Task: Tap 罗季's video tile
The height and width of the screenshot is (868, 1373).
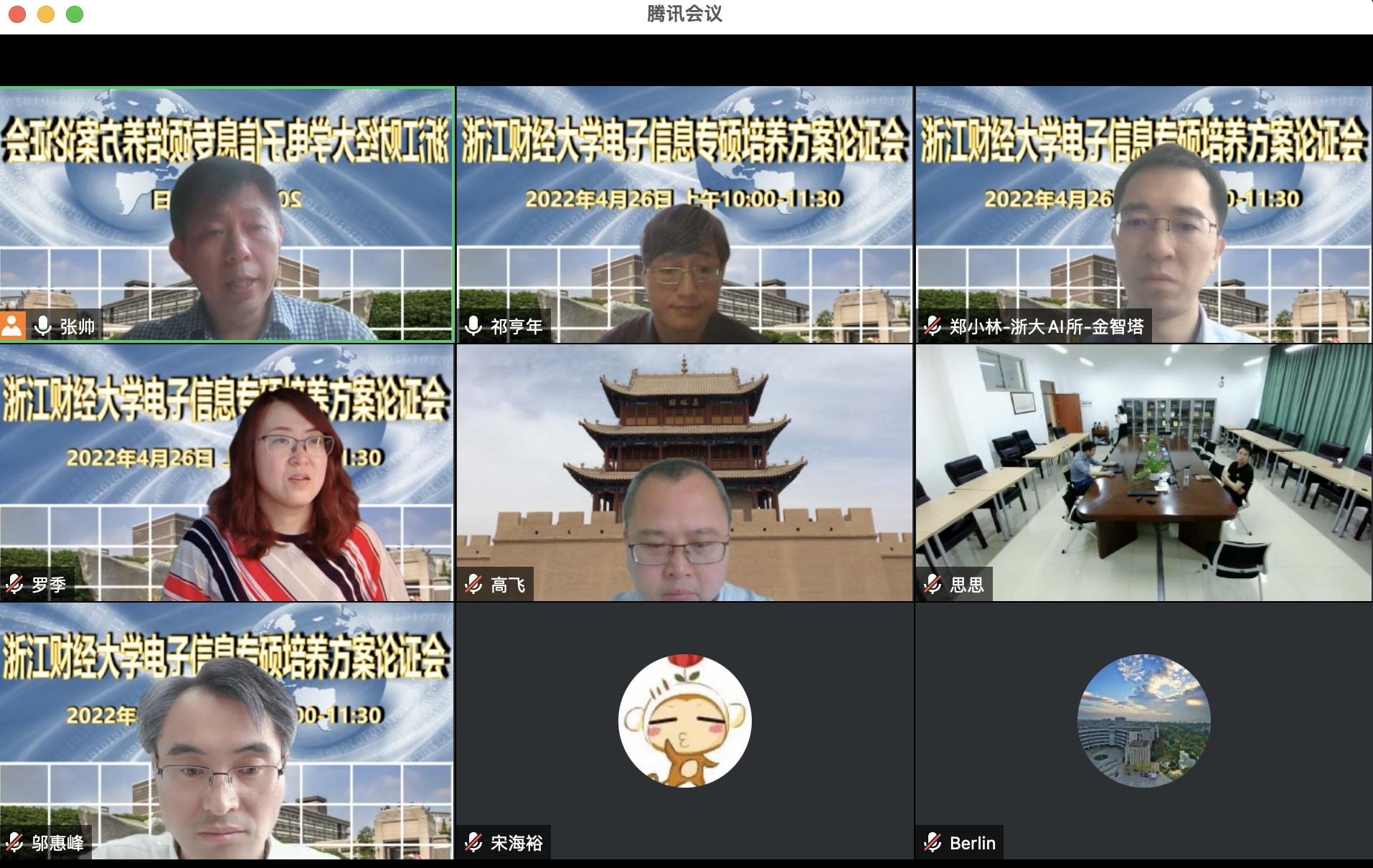Action: (x=227, y=472)
